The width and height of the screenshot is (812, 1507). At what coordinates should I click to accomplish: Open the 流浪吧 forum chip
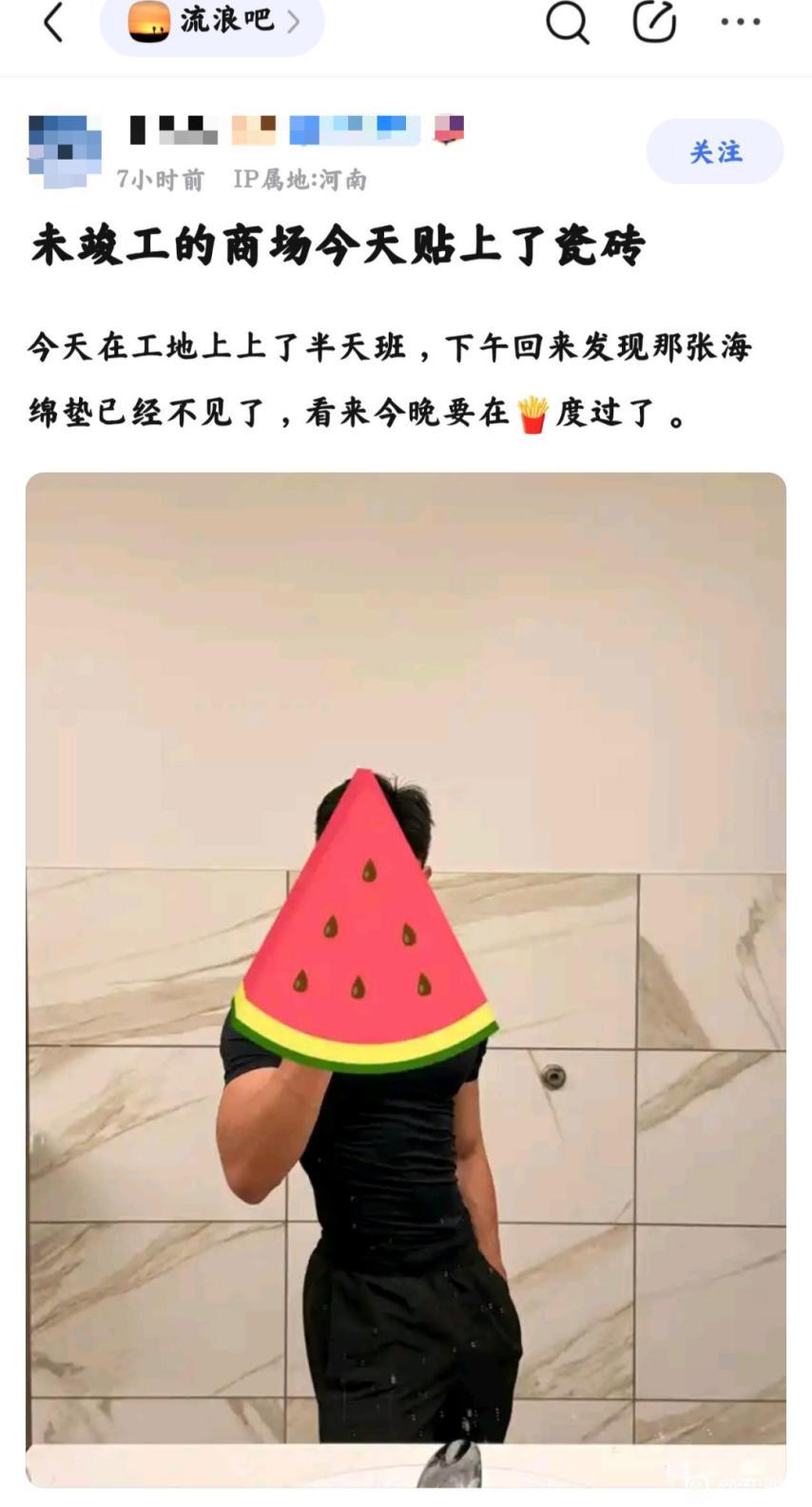pyautogui.click(x=212, y=21)
